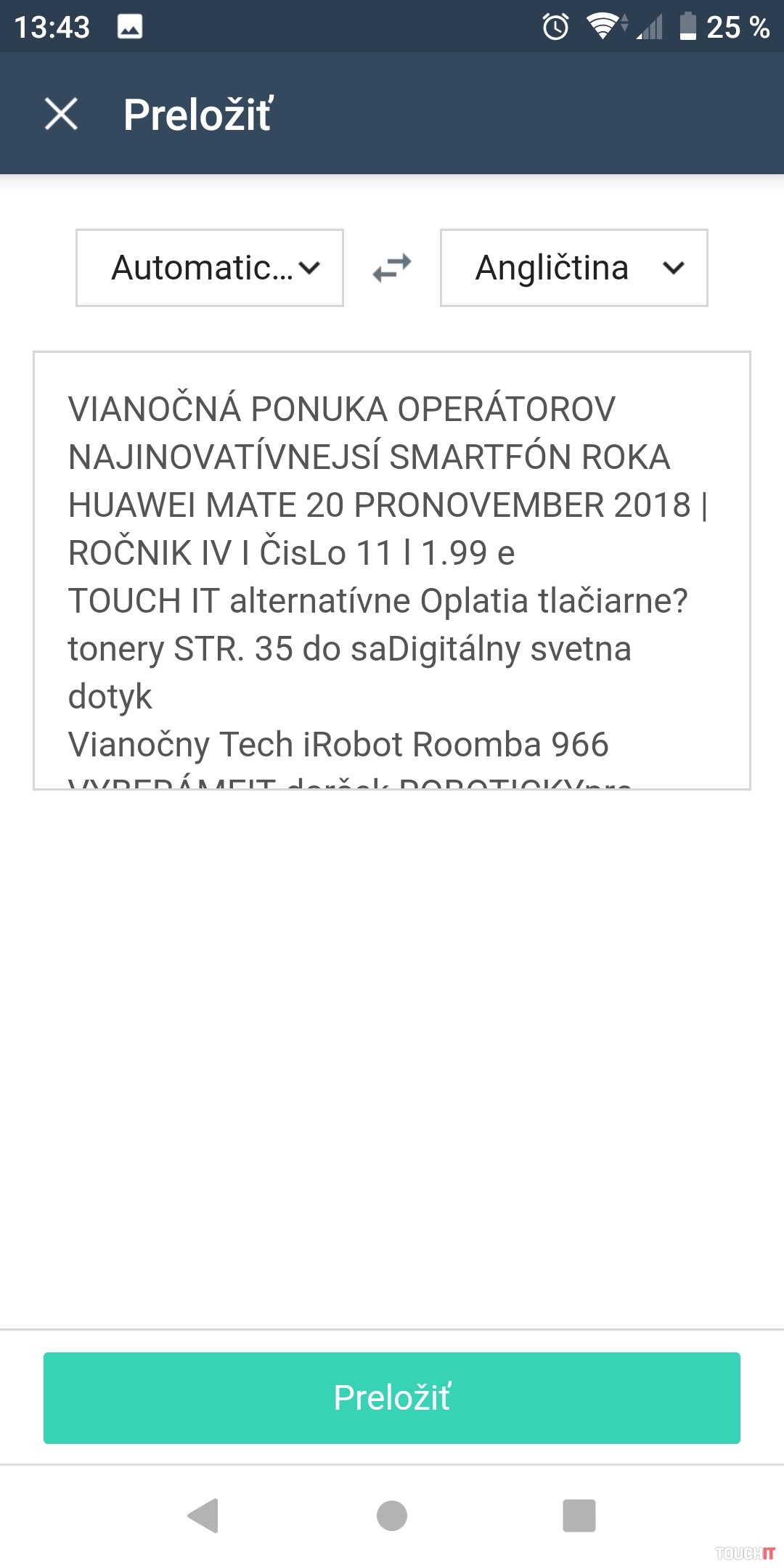Swap source and target languages
The height and width of the screenshot is (1568, 784).
(392, 268)
